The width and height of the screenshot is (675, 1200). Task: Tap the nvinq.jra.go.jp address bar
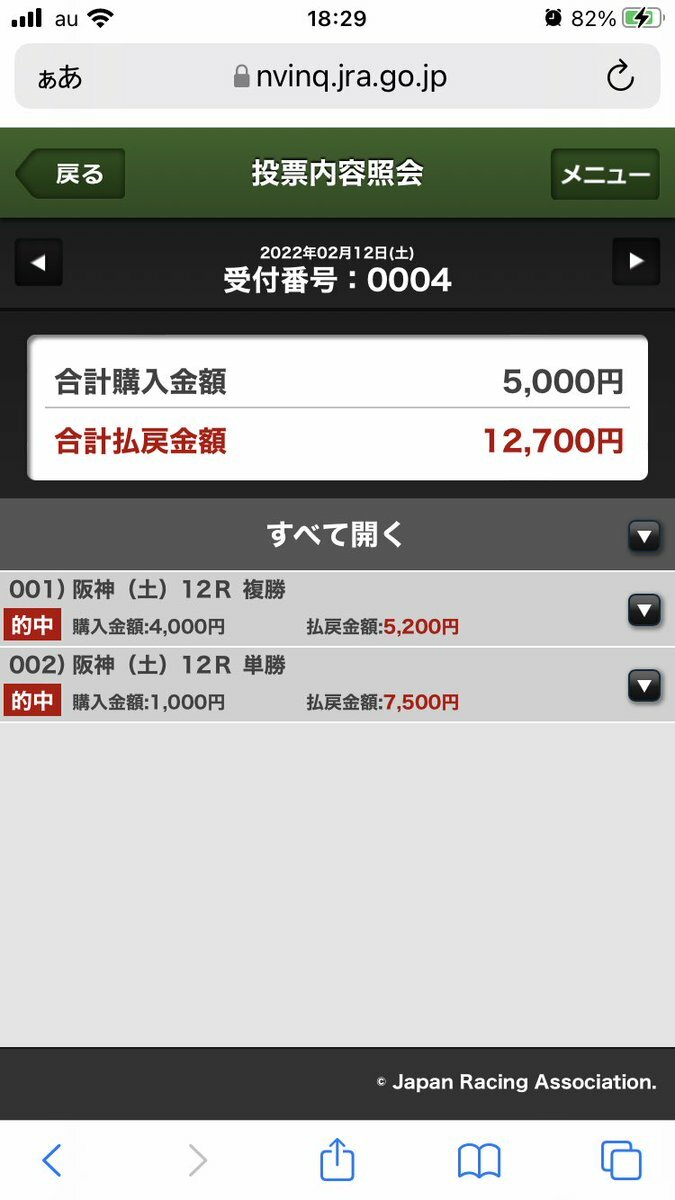pos(340,76)
